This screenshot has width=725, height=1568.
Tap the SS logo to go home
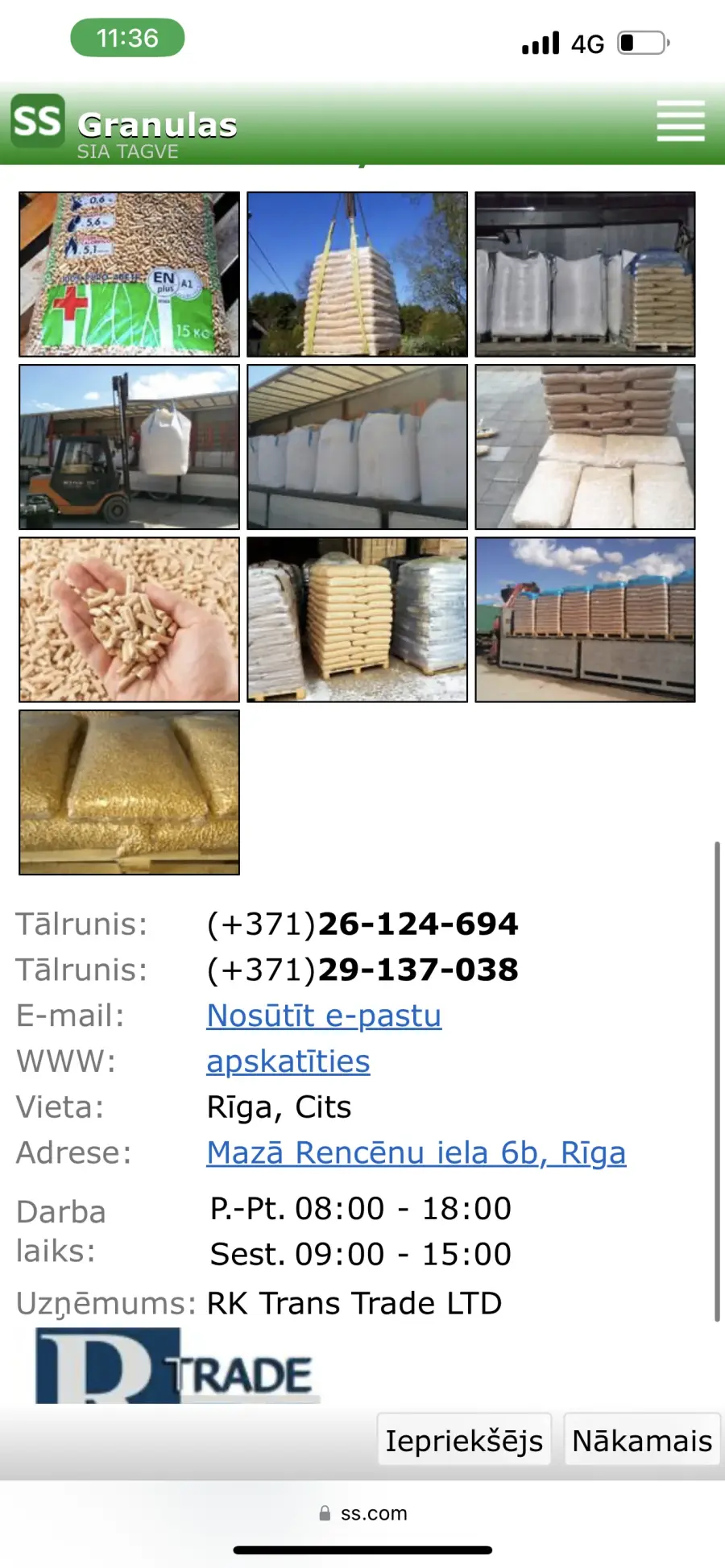pyautogui.click(x=38, y=121)
